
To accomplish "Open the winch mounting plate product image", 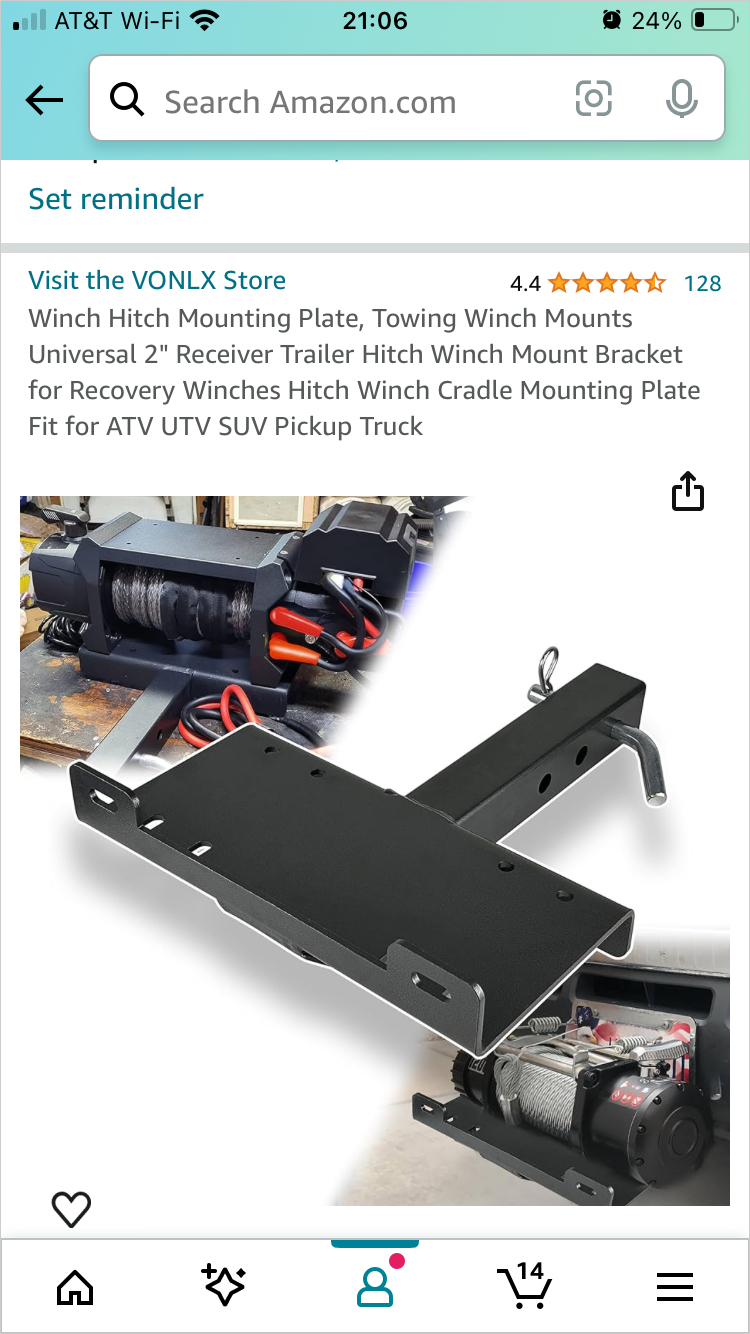I will pos(375,850).
